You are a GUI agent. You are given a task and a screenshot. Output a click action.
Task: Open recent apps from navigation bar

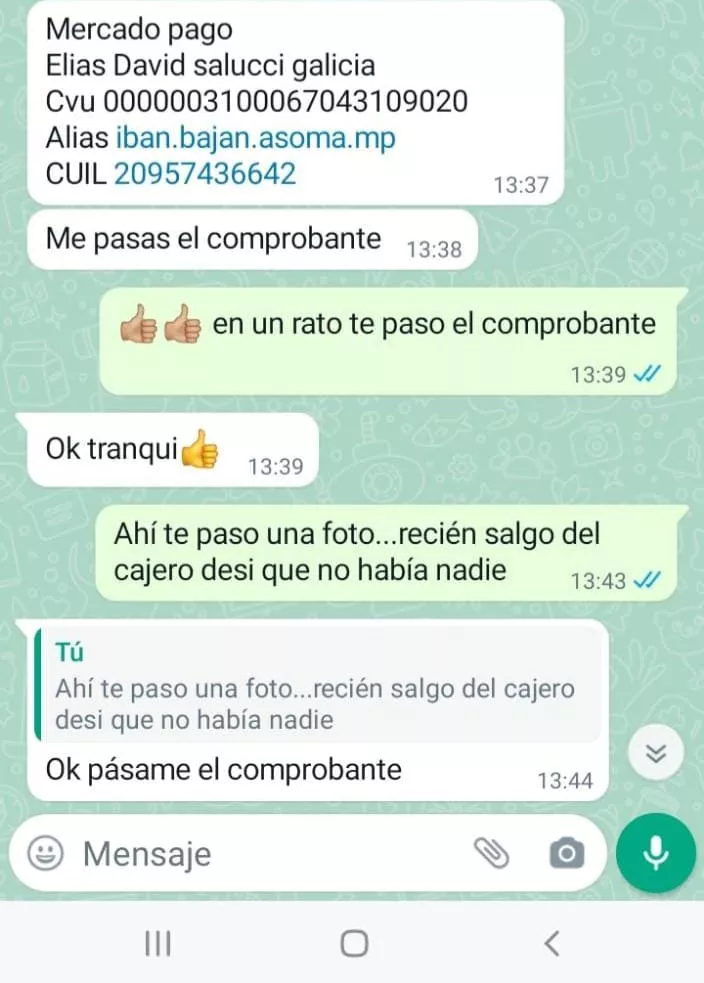pyautogui.click(x=157, y=942)
